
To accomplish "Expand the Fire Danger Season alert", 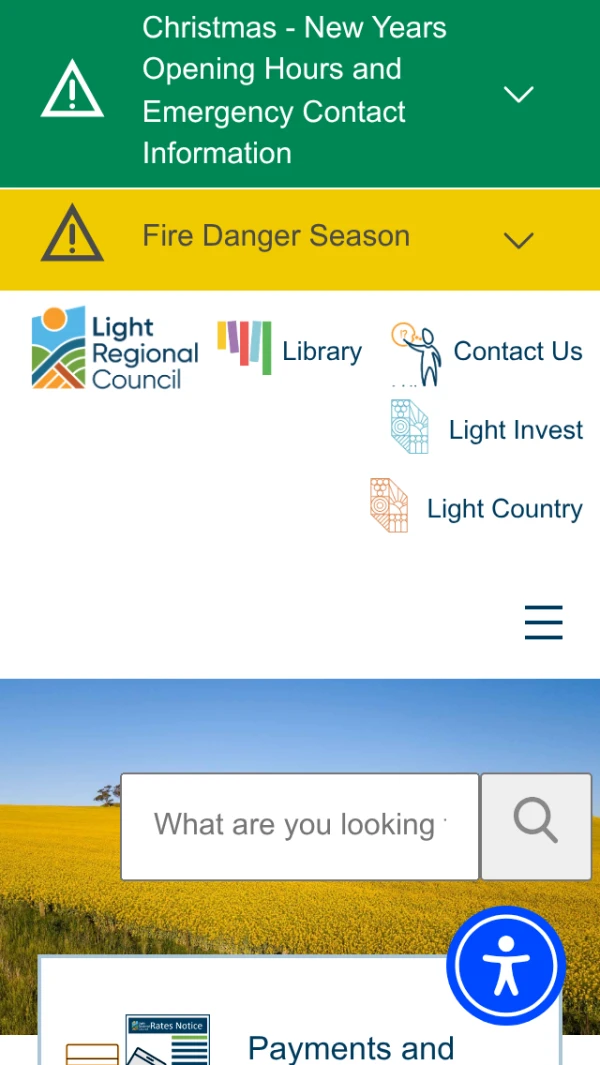I will pos(518,240).
